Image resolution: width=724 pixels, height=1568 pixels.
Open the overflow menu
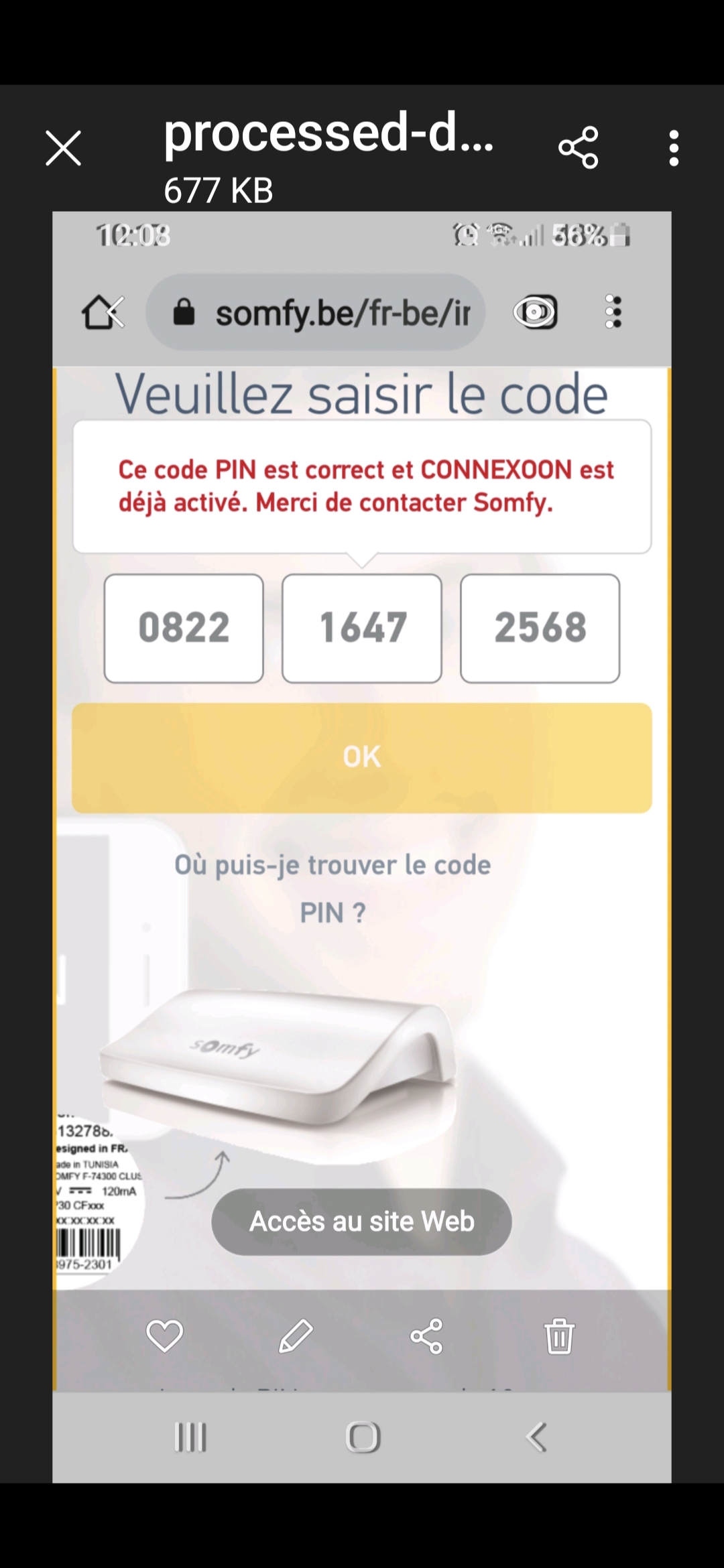point(674,147)
